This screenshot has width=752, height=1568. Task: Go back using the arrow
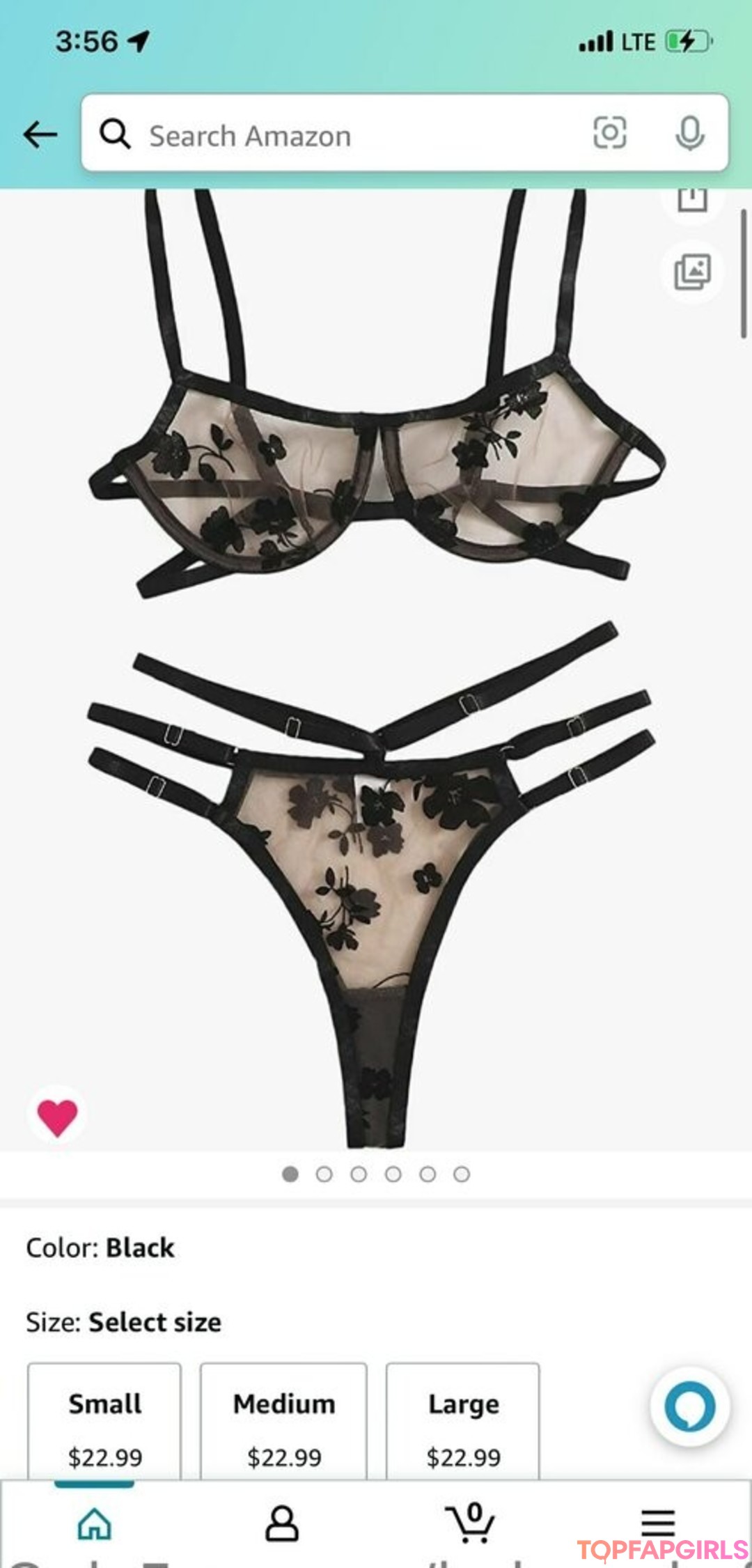pos(40,134)
